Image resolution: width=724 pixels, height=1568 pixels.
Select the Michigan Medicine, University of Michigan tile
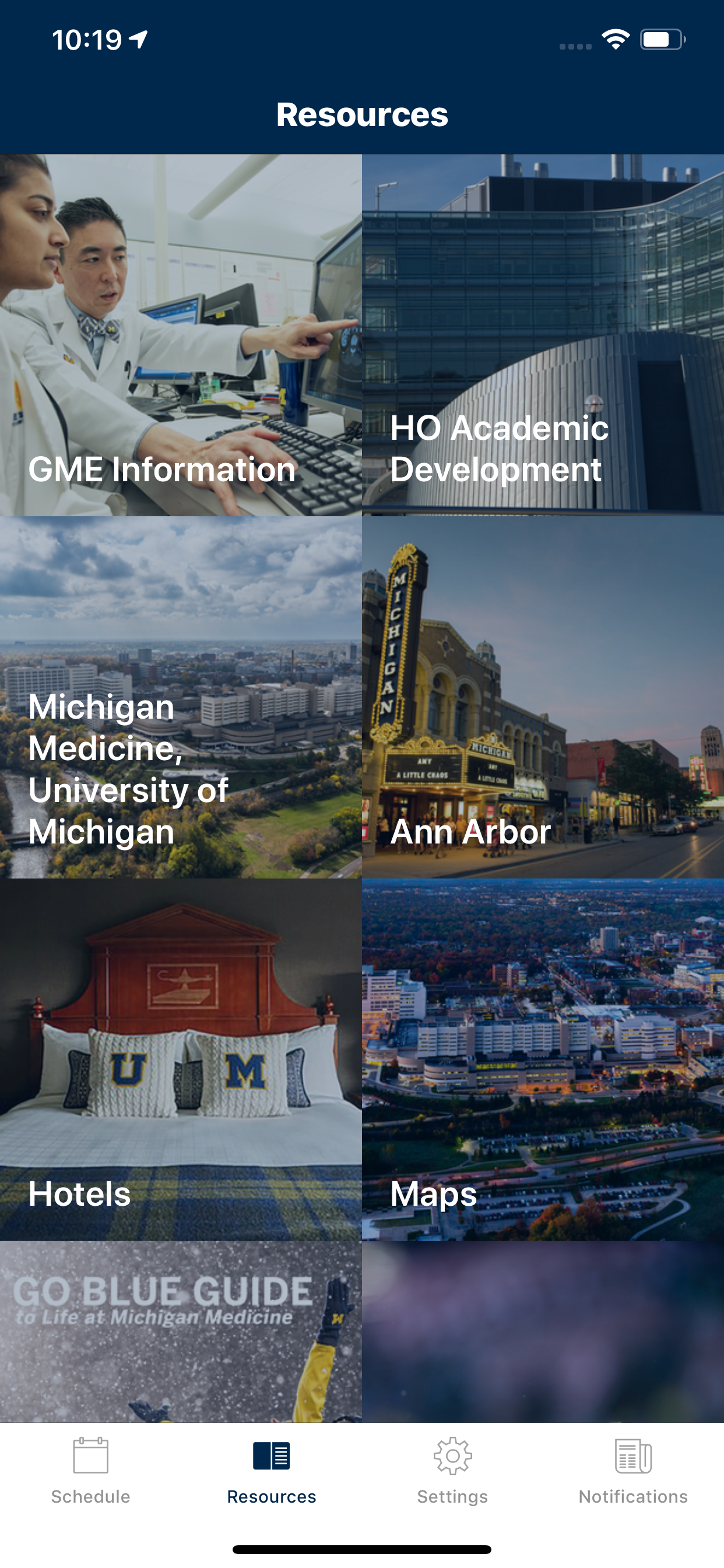[x=181, y=697]
